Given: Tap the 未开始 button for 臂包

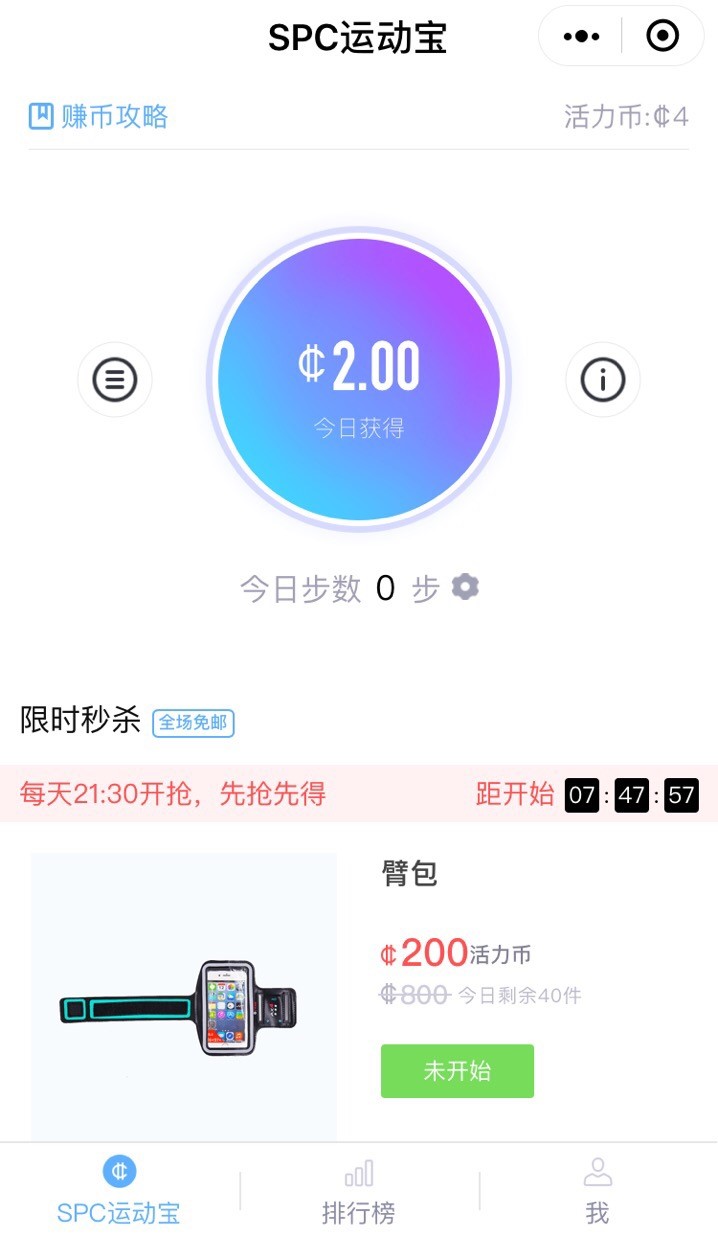Looking at the screenshot, I should click(457, 1071).
